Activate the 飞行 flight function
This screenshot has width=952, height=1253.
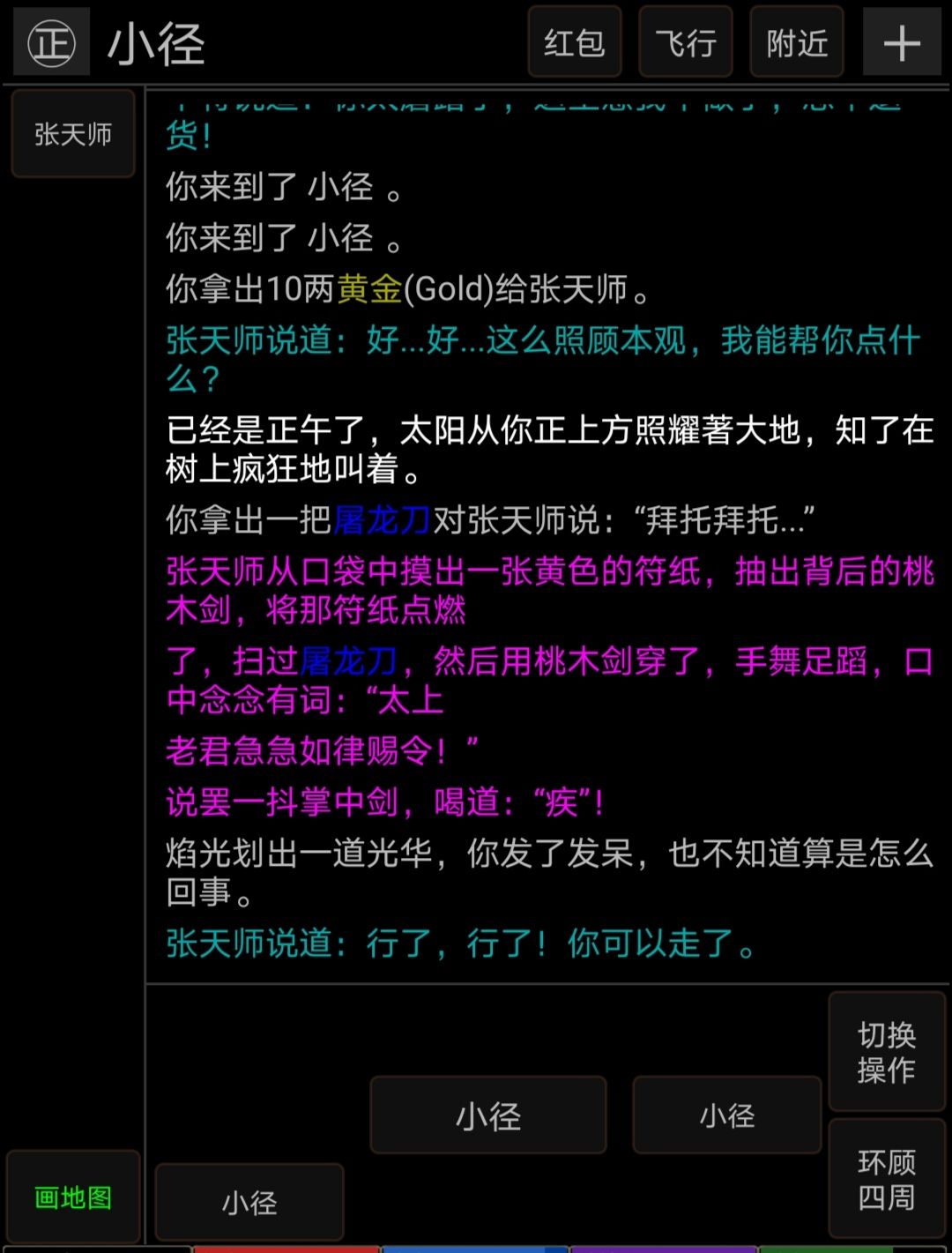tap(685, 41)
